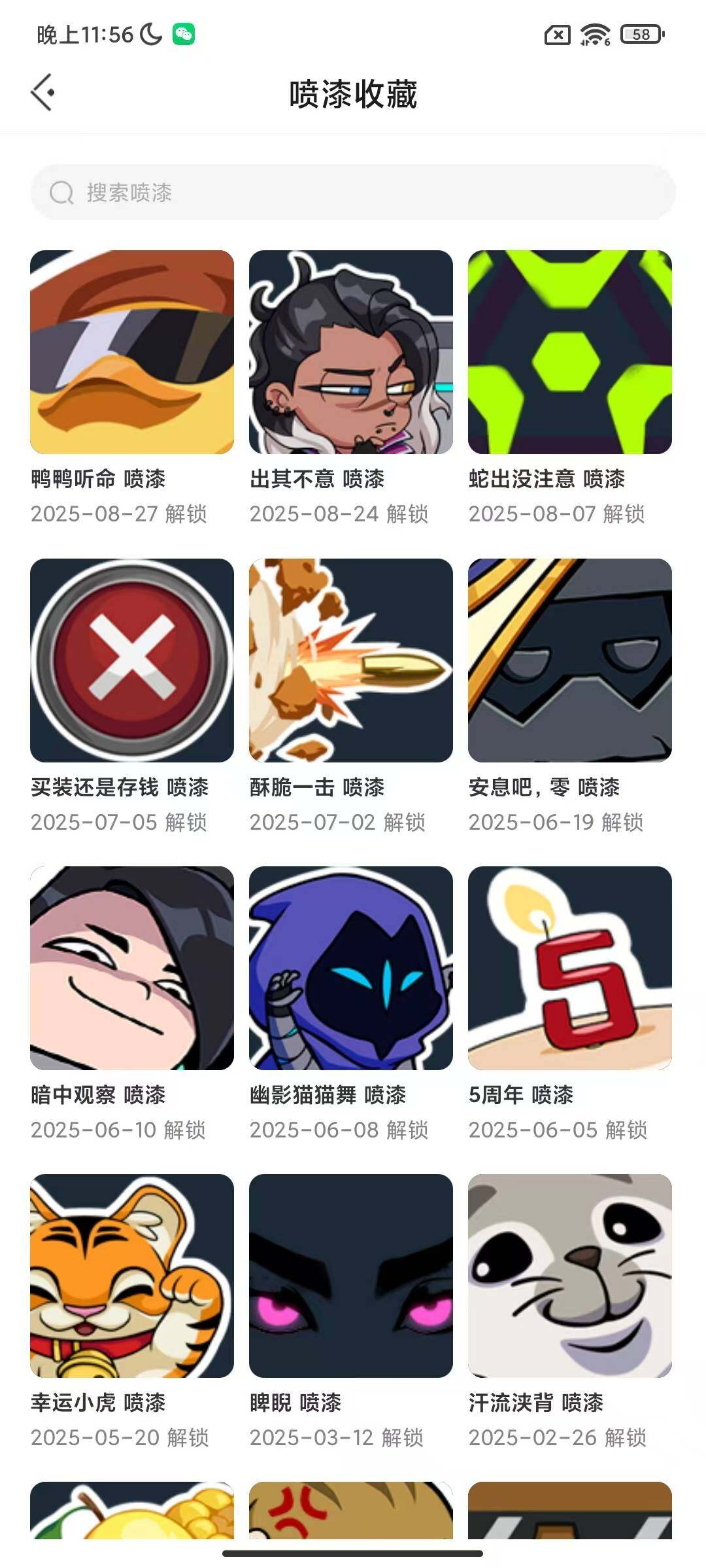Open the 汗流浃背 spray tile
Screen dimensions: 706x1568
[570, 1276]
